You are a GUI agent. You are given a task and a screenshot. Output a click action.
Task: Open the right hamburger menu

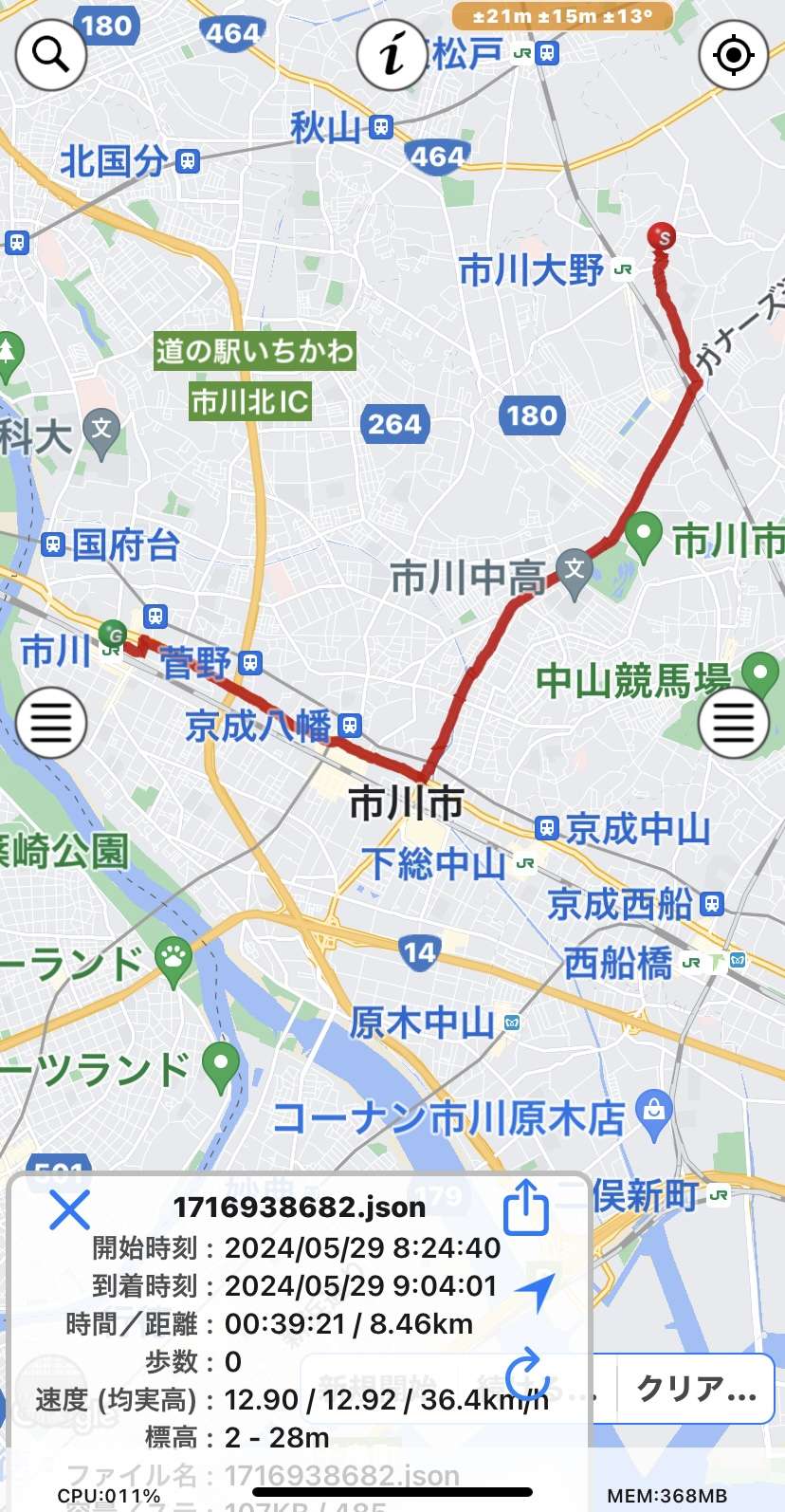pos(733,723)
